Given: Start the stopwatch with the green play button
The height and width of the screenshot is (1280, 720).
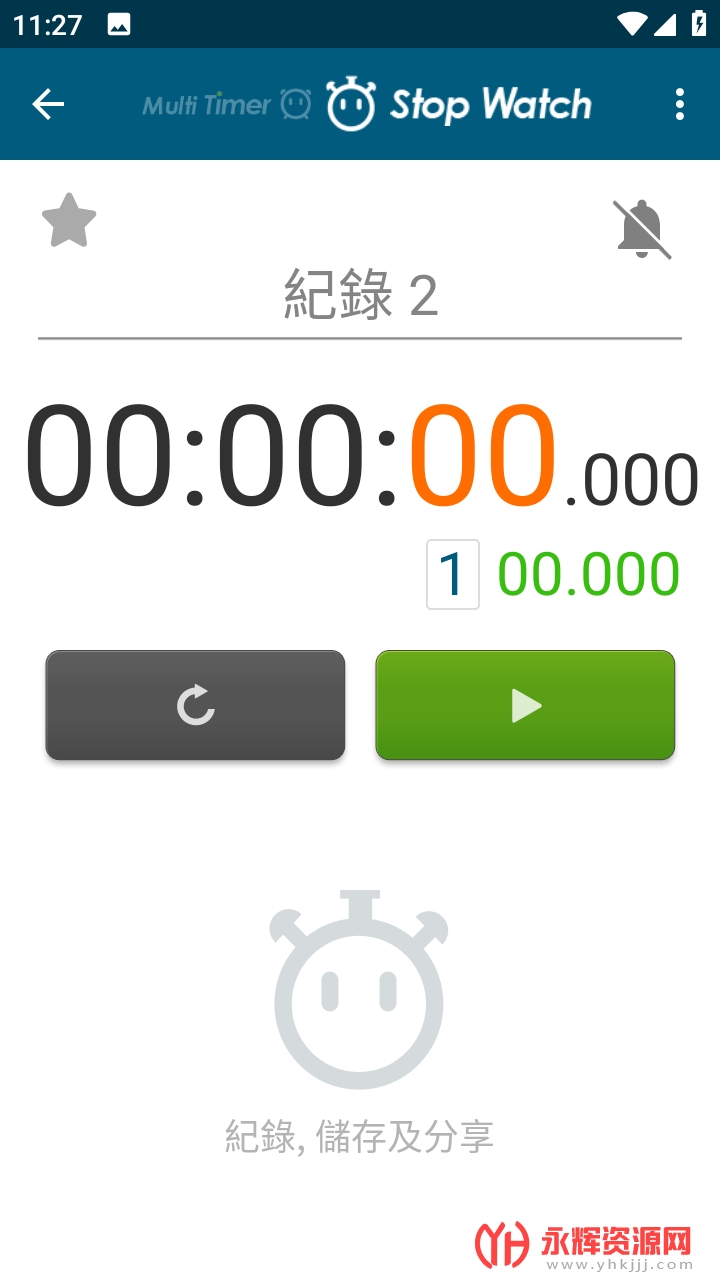Looking at the screenshot, I should pyautogui.click(x=525, y=705).
